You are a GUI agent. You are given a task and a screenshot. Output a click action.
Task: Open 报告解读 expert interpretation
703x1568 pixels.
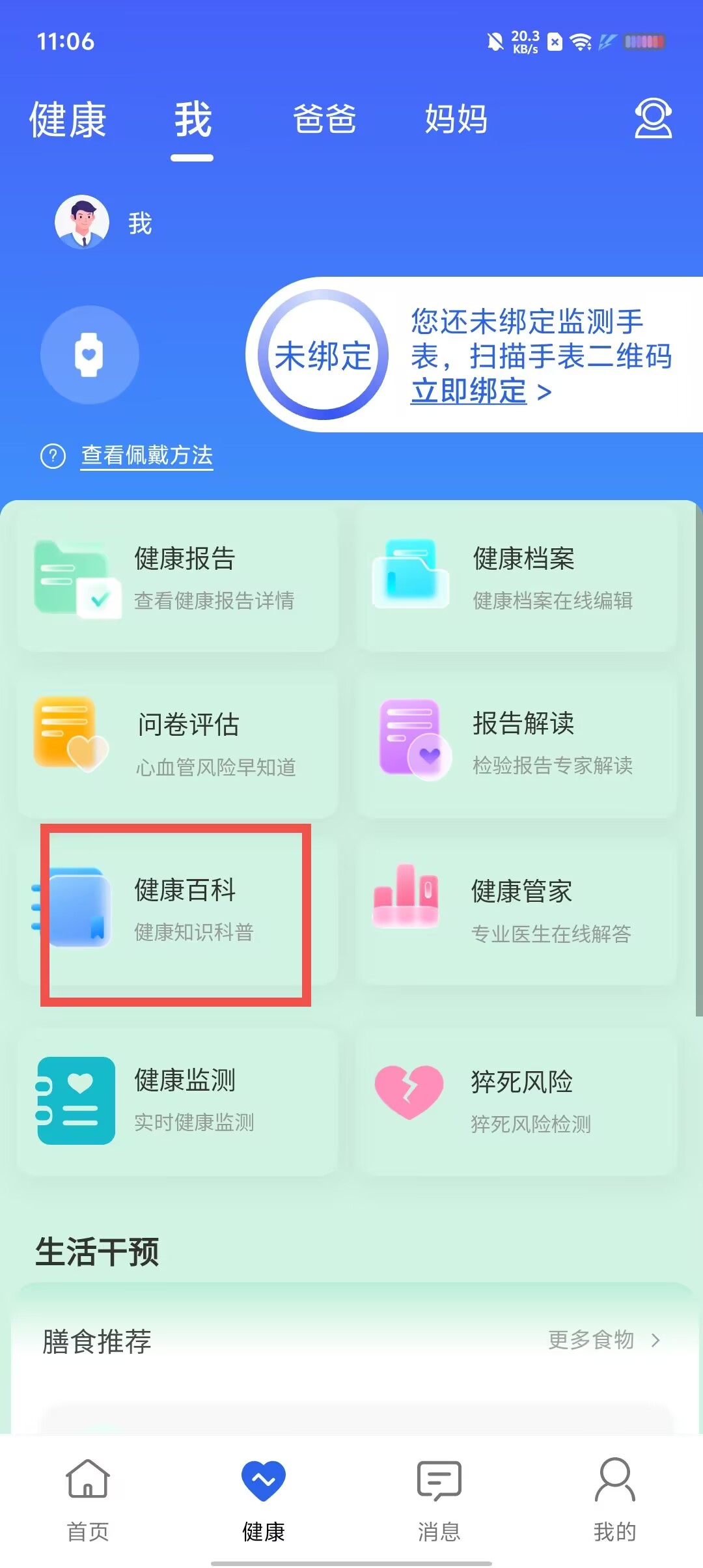pos(517,745)
